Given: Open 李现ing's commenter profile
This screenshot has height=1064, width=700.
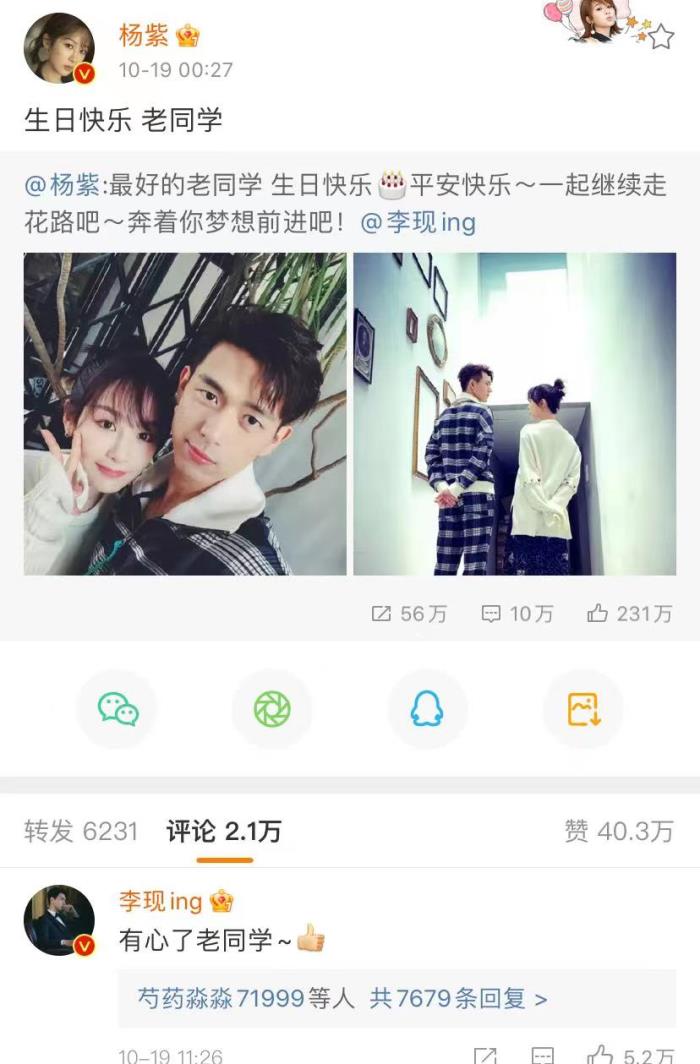Looking at the screenshot, I should tap(59, 920).
